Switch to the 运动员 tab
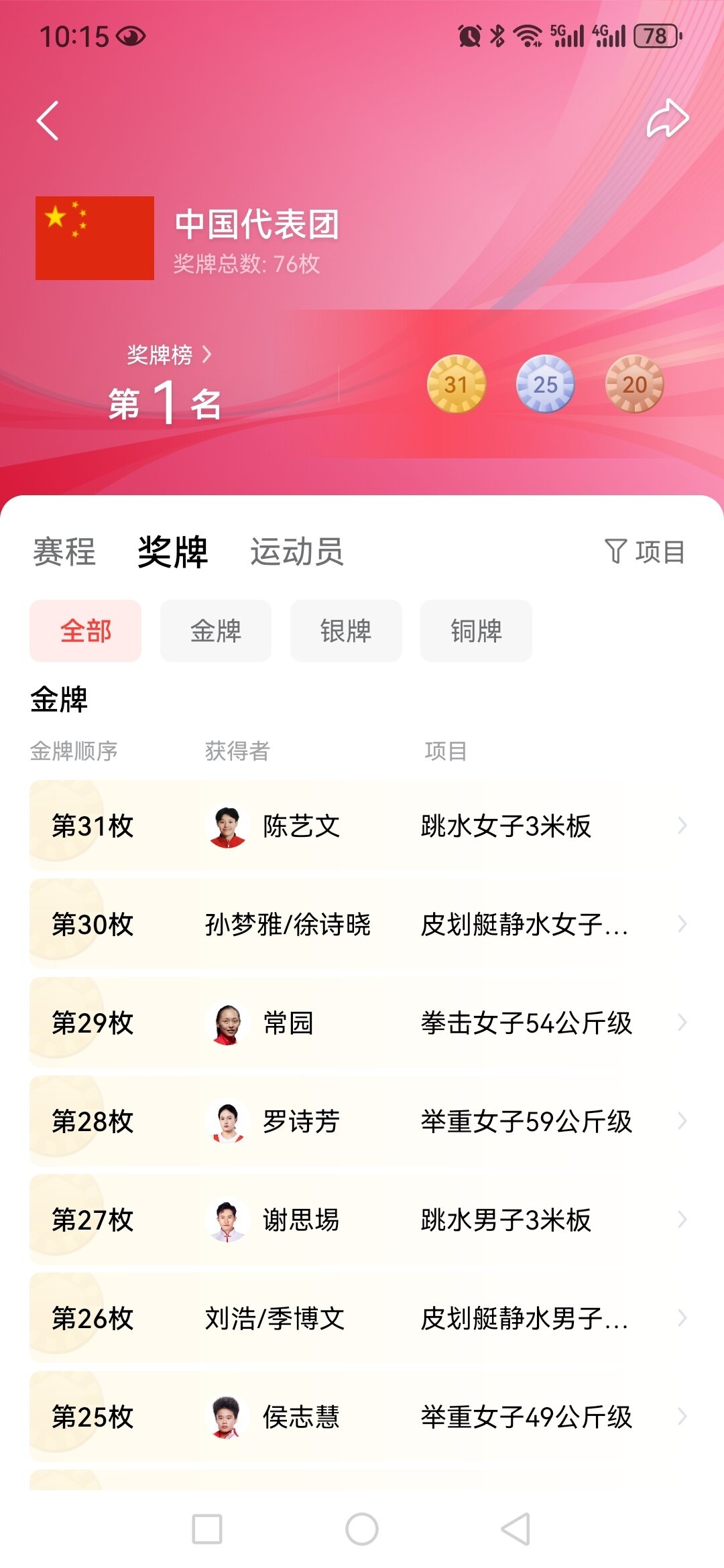 297,552
